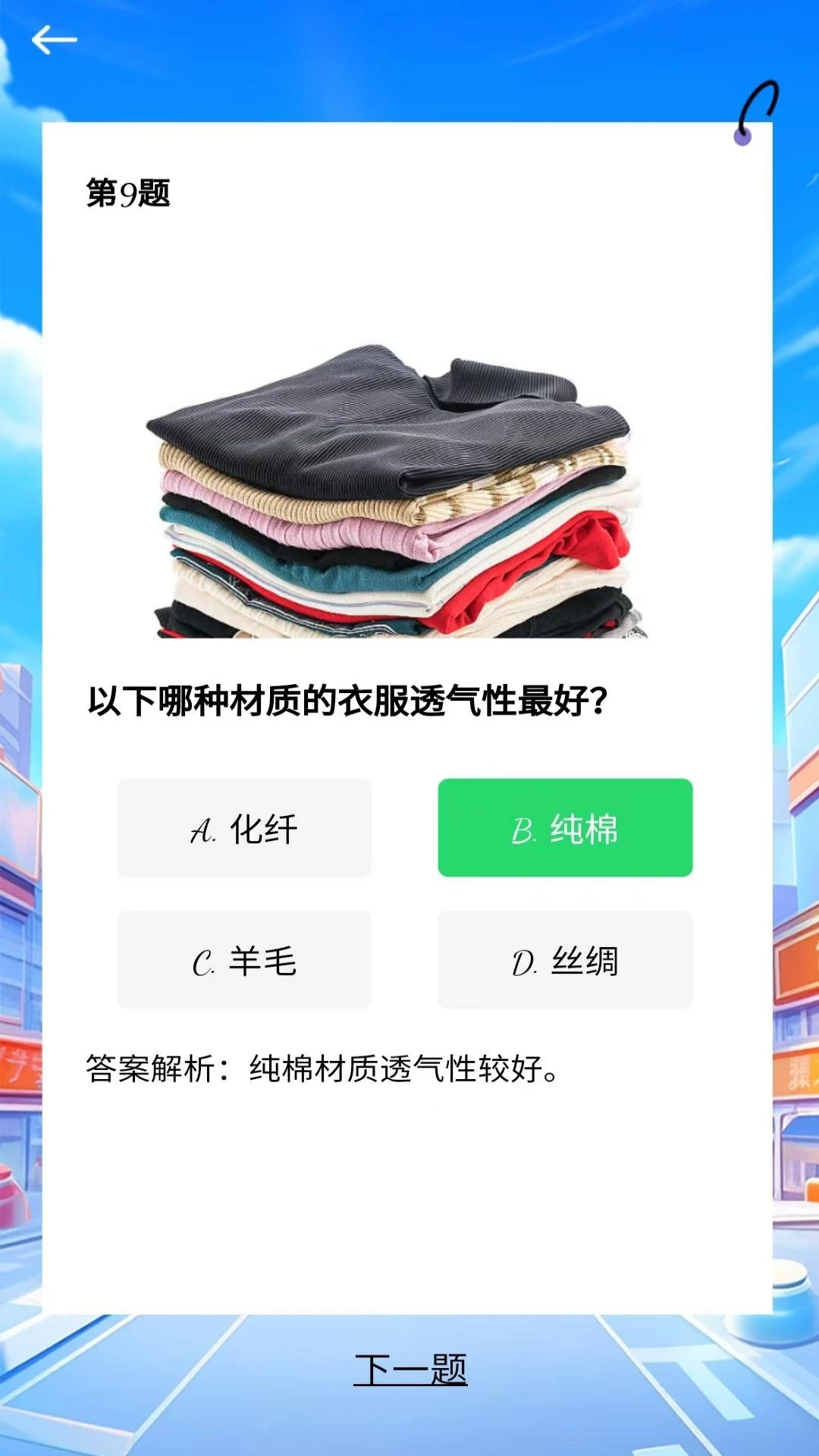This screenshot has height=1456, width=819.
Task: Tap the white quiz card background
Action: [409, 1213]
